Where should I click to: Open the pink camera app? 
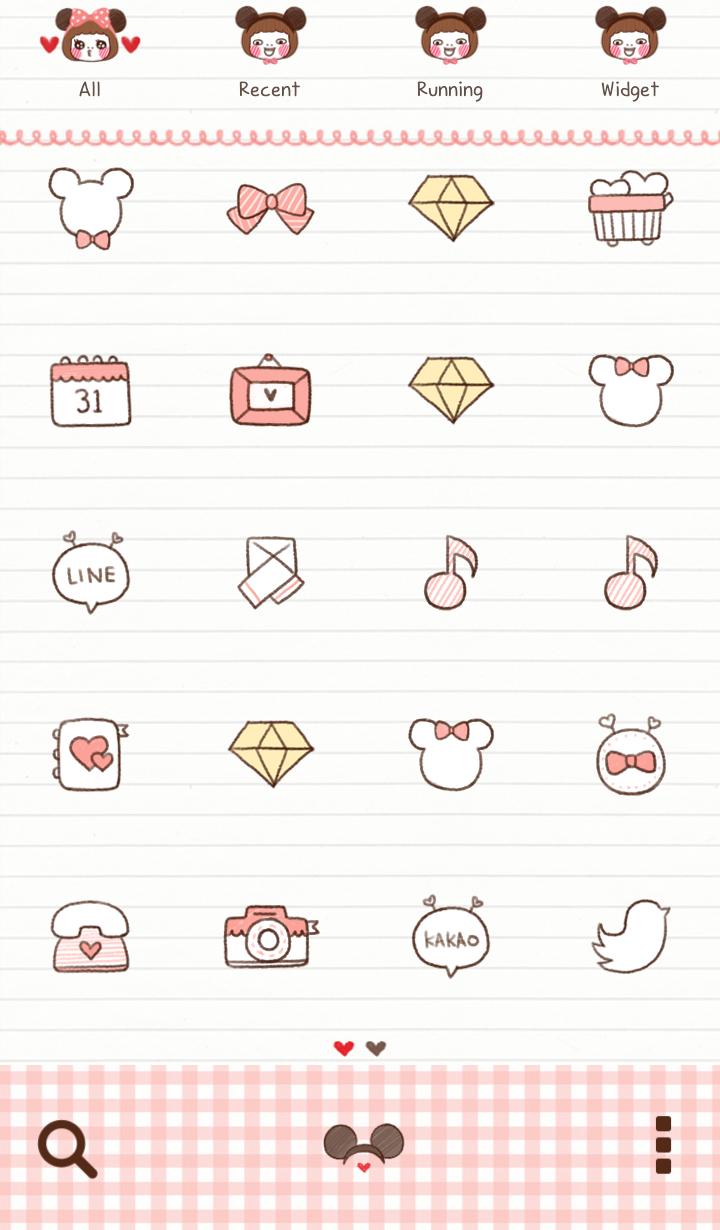(270, 937)
